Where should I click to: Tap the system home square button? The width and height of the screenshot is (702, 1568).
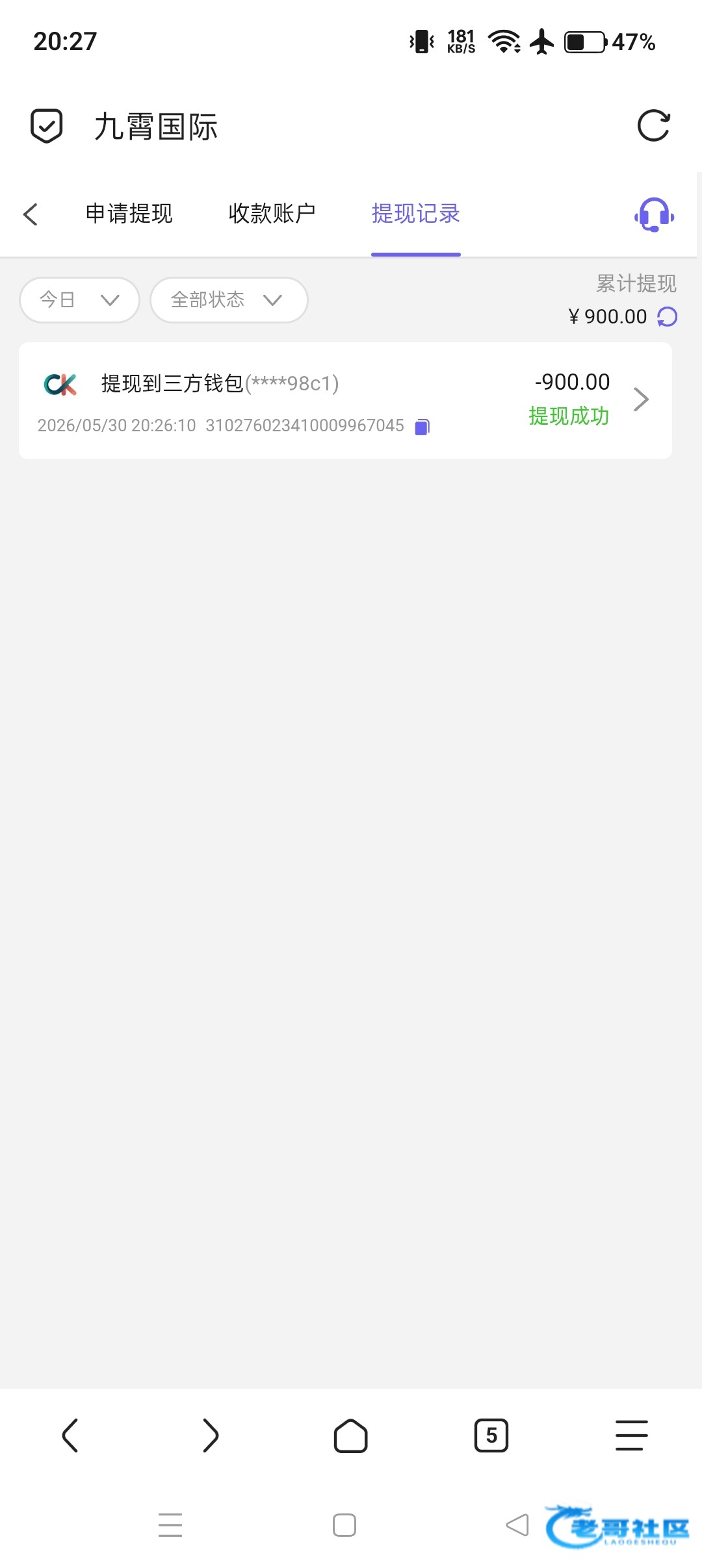[344, 1525]
